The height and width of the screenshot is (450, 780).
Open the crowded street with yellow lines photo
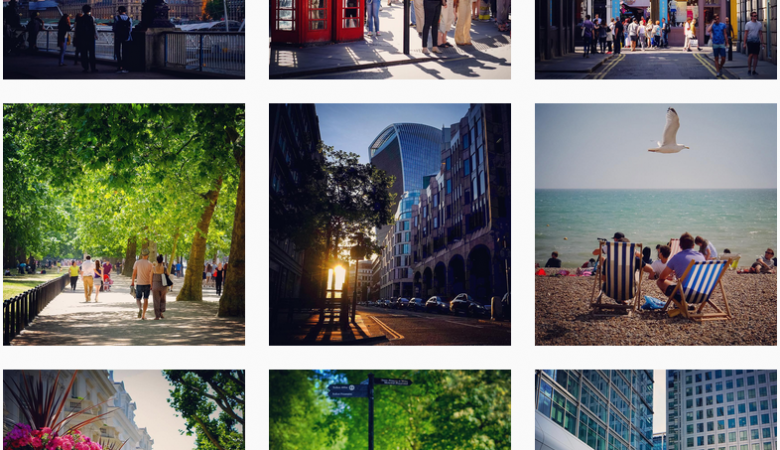(x=656, y=38)
